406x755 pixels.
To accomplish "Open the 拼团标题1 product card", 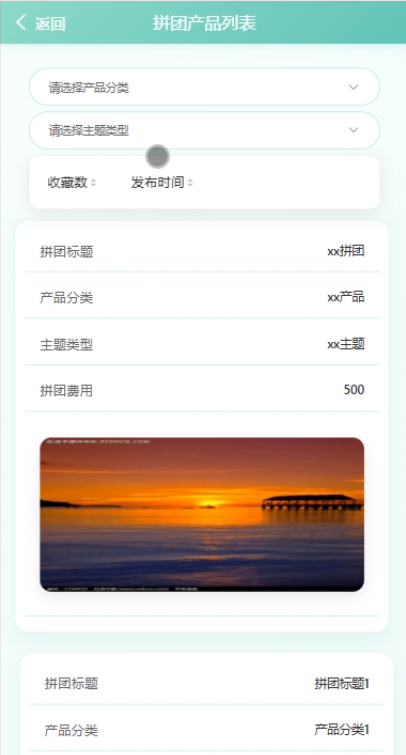I will point(207,704).
